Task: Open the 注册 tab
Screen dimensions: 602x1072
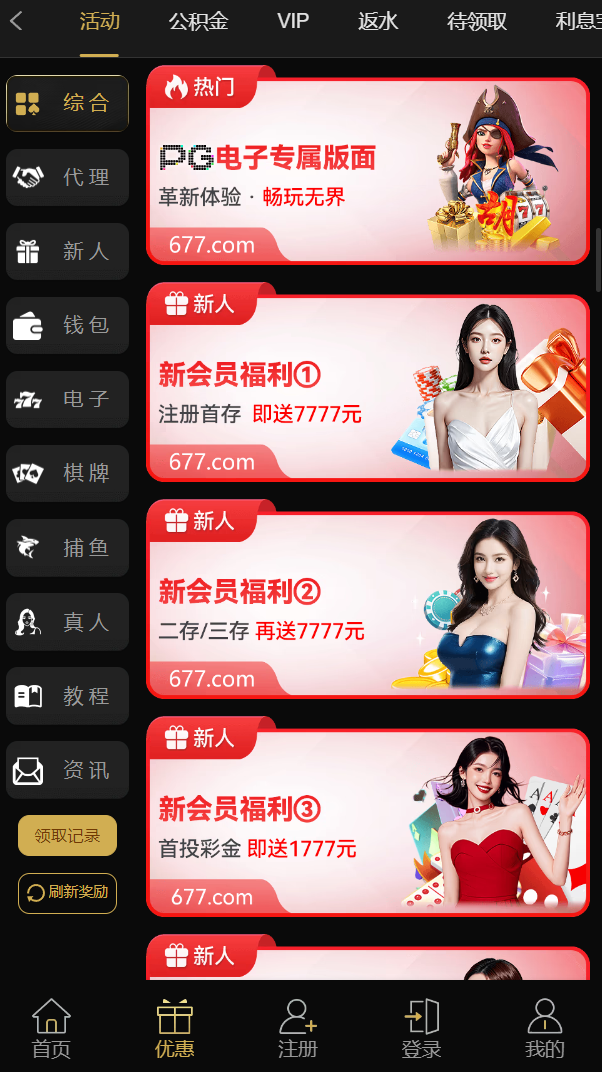Action: pyautogui.click(x=298, y=1029)
